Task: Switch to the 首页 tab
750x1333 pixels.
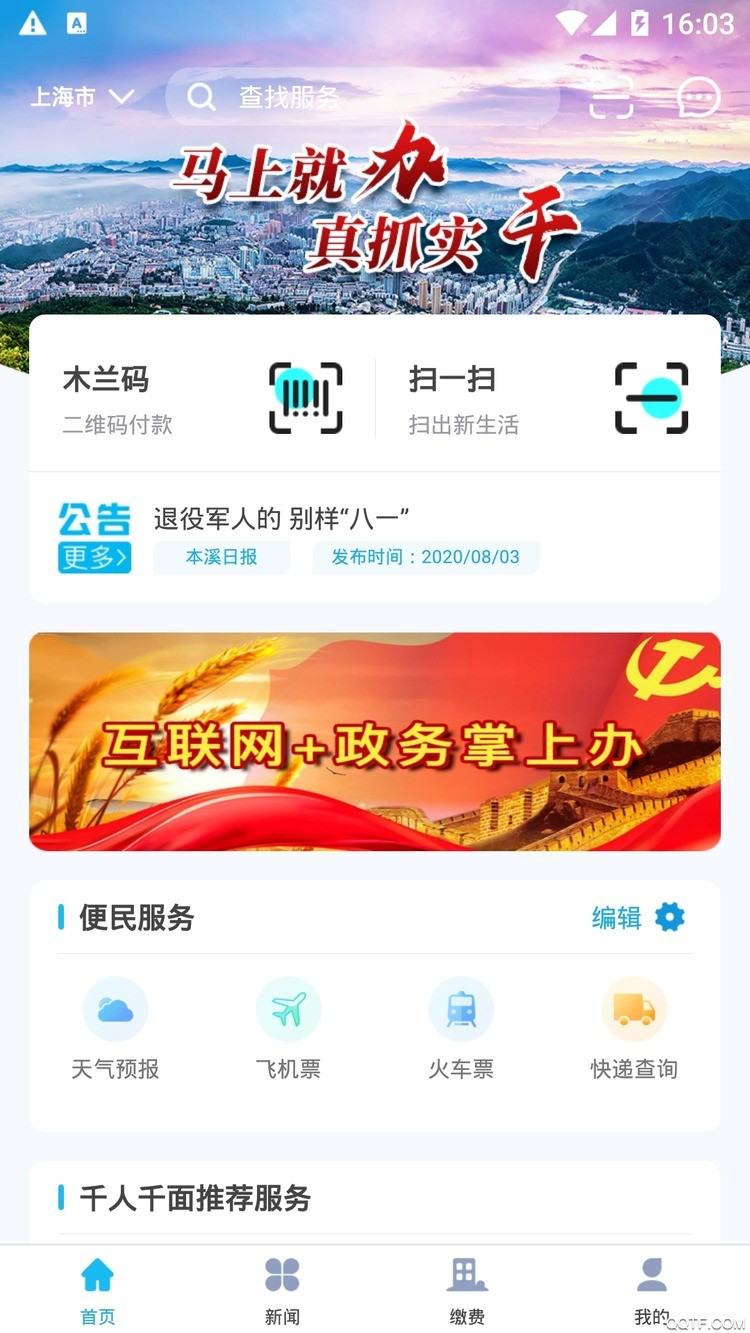Action: [97, 1290]
